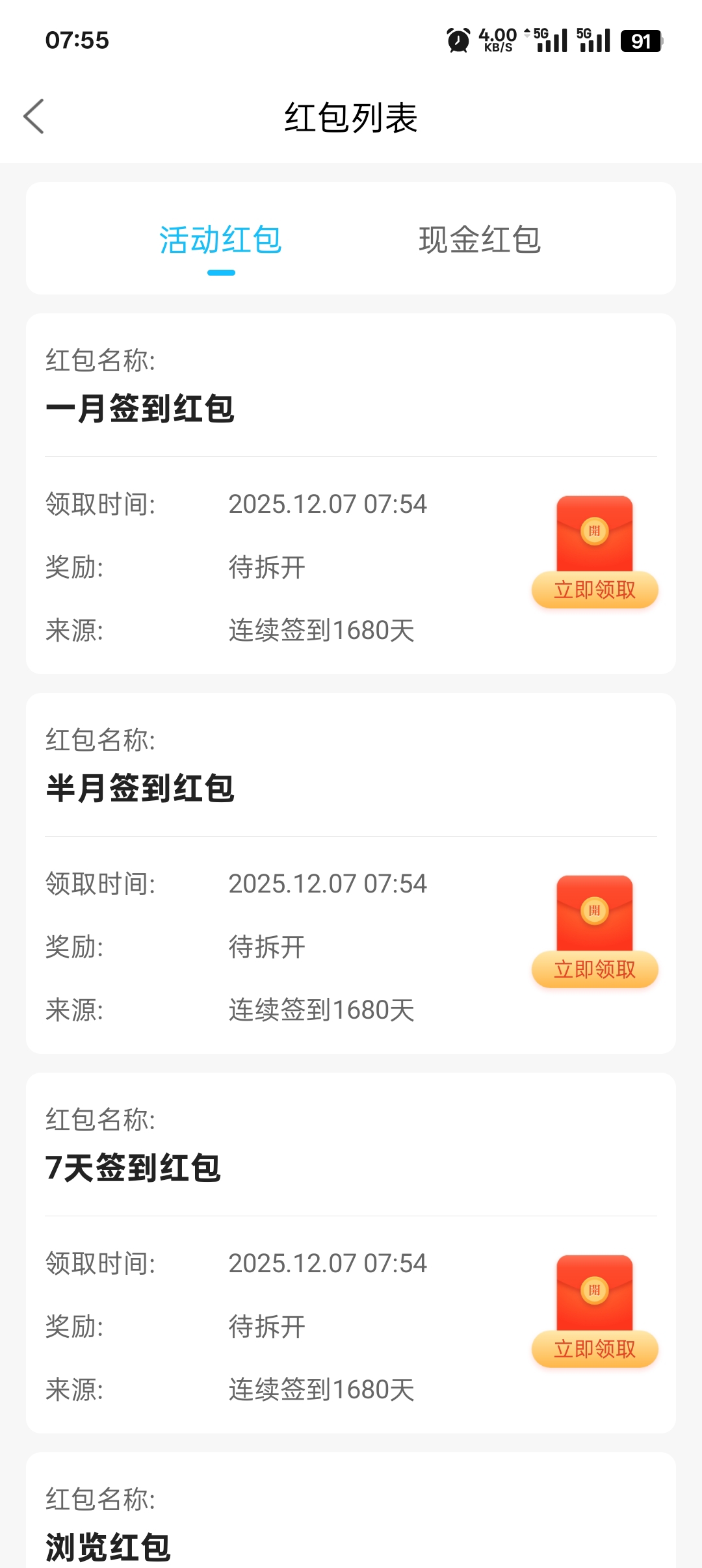Claim the 7天签到红包 reward now

pyautogui.click(x=595, y=1349)
